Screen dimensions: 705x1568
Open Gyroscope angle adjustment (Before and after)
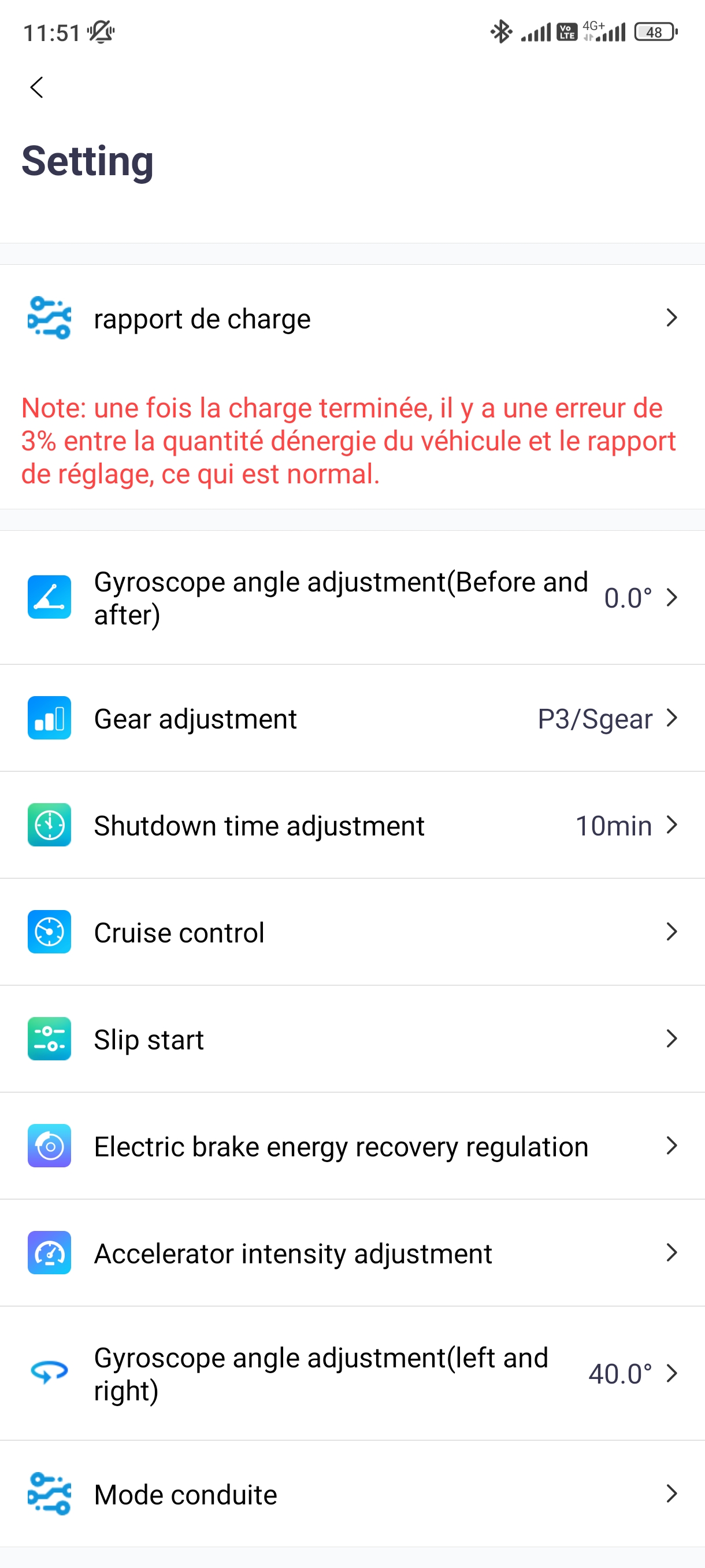pyautogui.click(x=352, y=597)
